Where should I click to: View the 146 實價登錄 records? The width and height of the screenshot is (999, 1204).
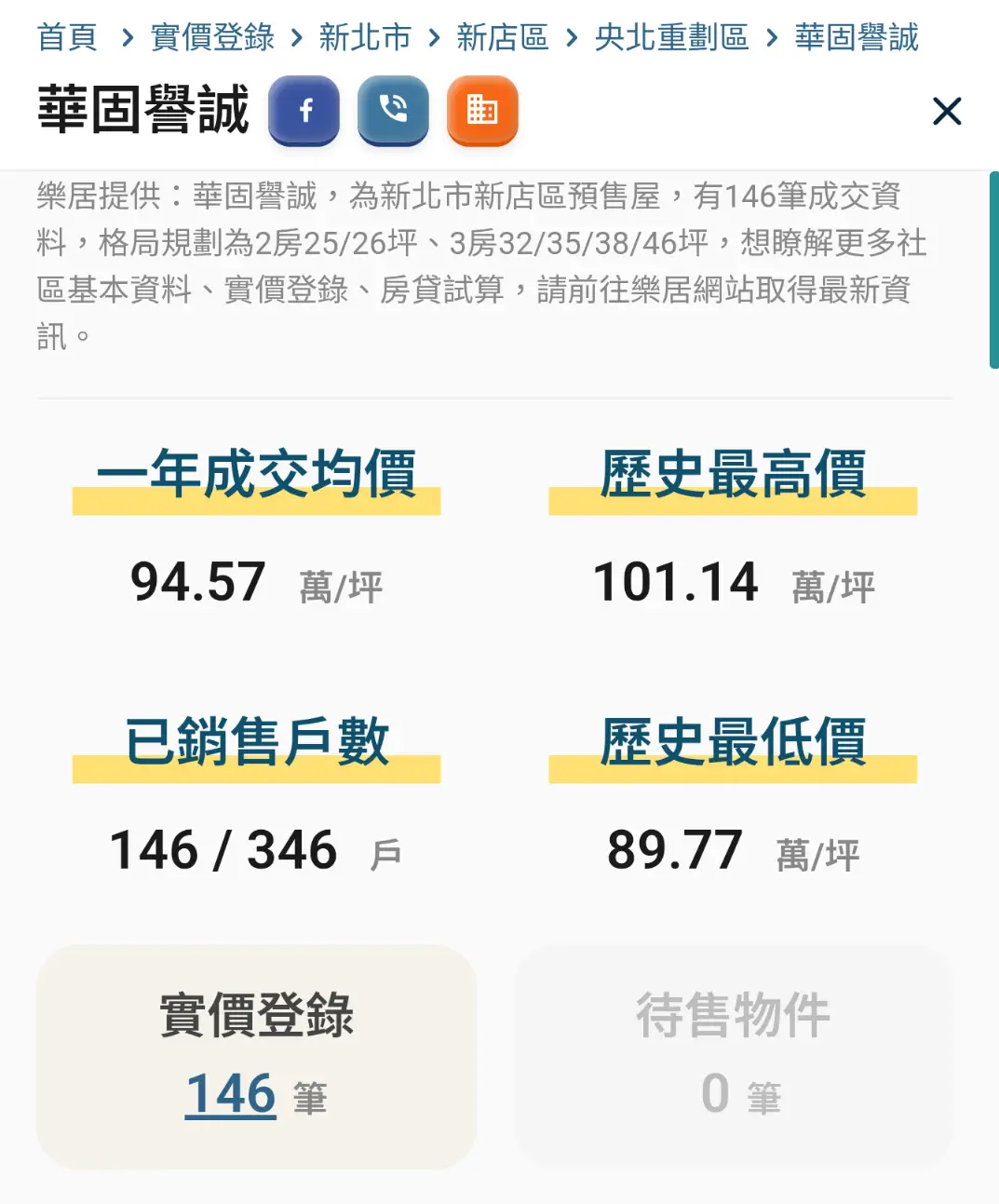pos(231,1093)
